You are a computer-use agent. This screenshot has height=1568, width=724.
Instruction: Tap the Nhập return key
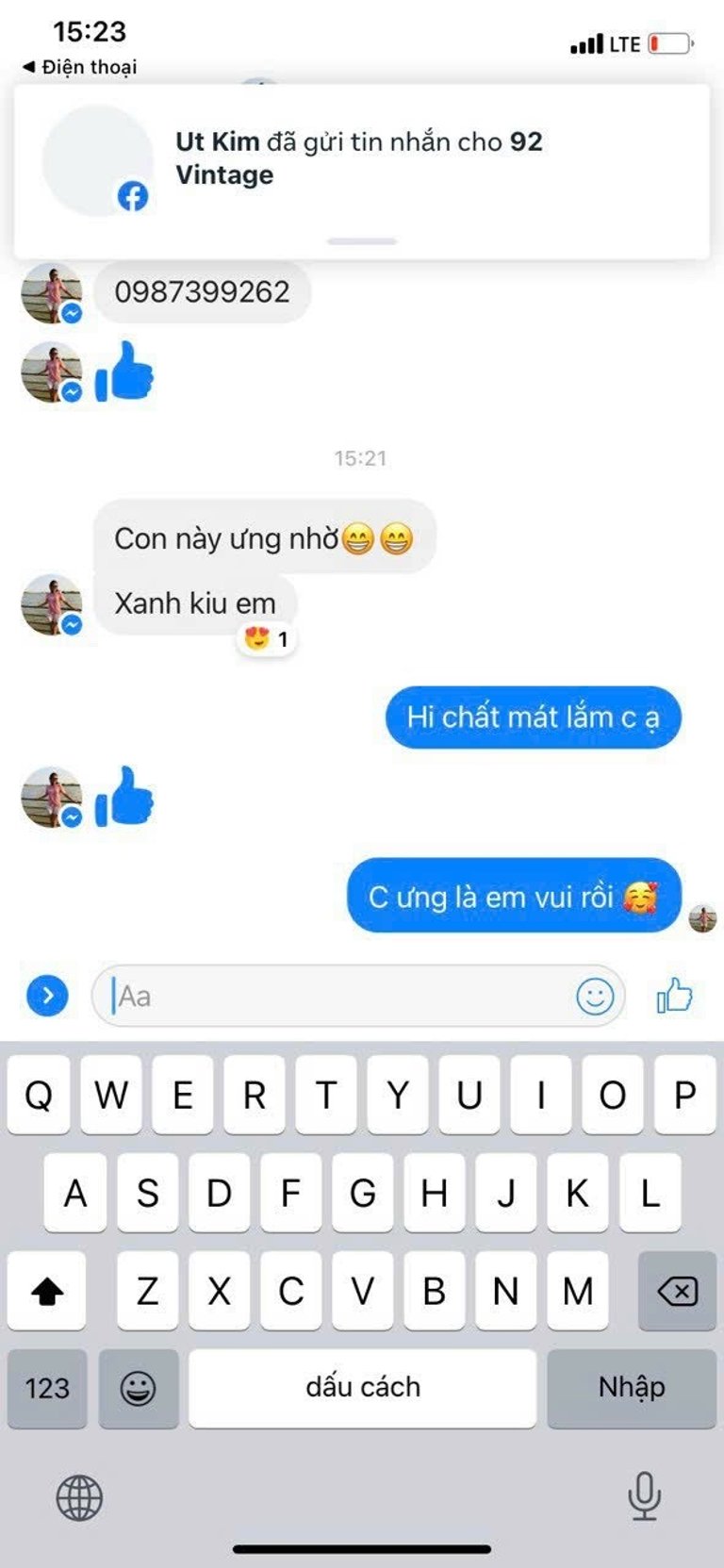[632, 1387]
